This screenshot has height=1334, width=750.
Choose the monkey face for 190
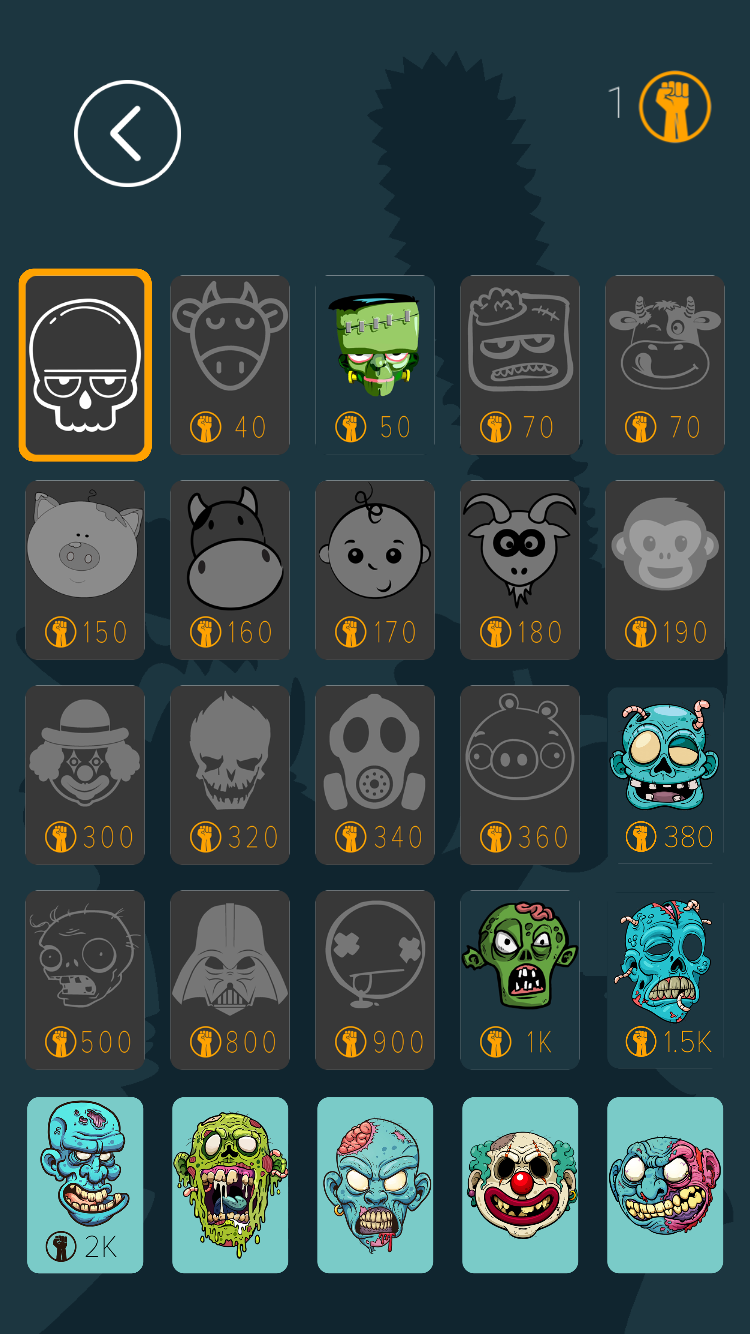tap(665, 570)
